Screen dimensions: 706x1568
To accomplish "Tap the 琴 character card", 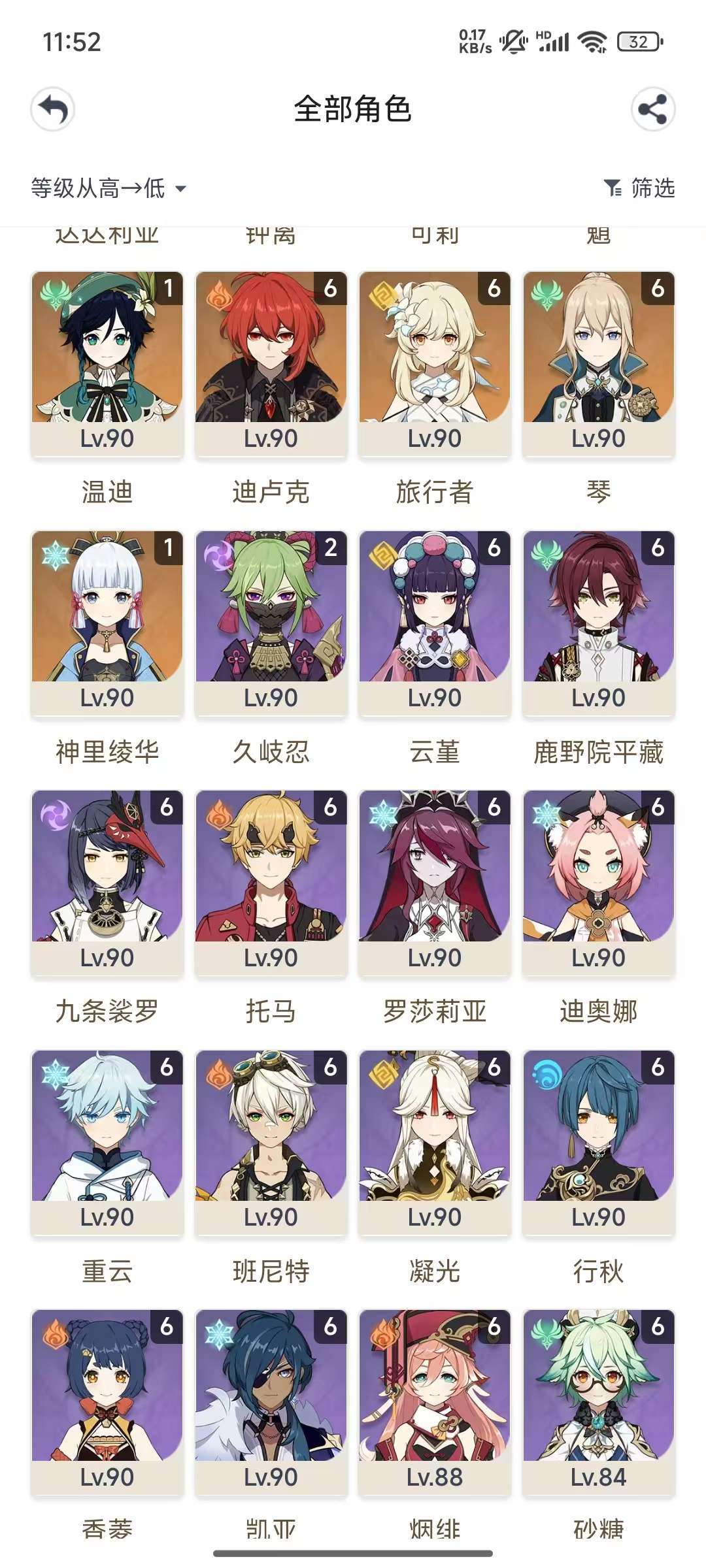I will click(x=599, y=364).
